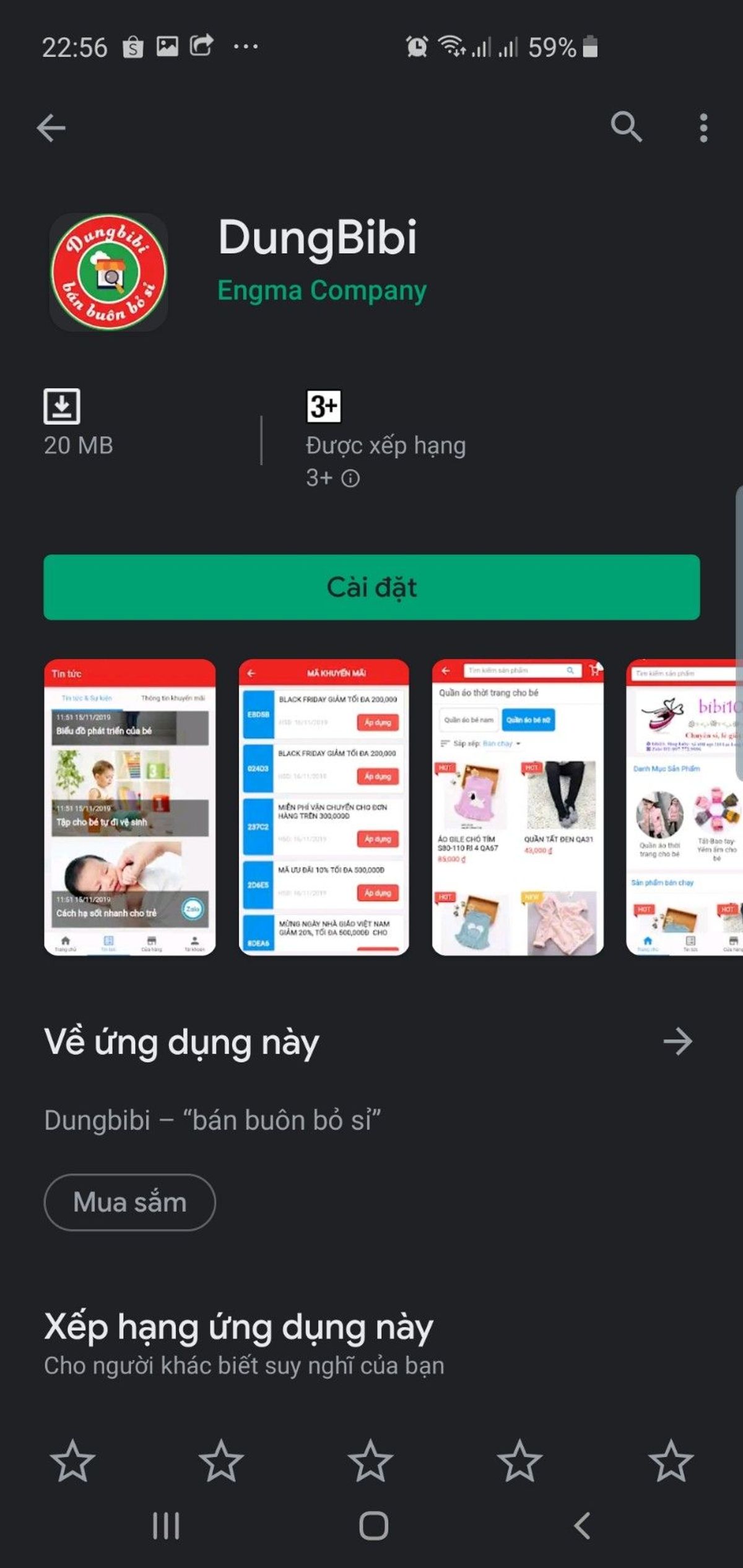
Task: Open the search icon
Action: (626, 128)
